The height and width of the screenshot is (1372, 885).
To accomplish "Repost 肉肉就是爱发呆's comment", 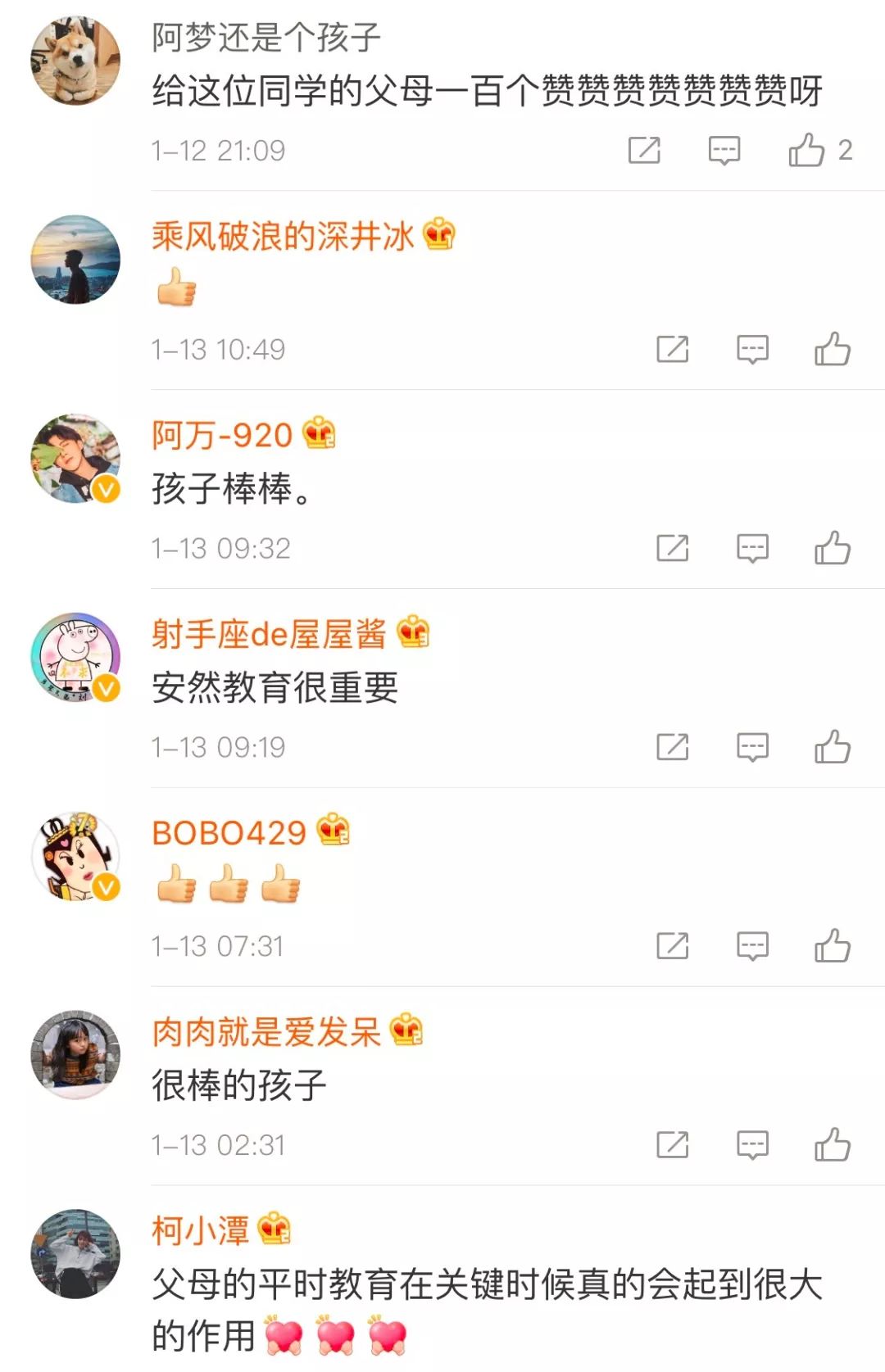I will click(672, 1145).
